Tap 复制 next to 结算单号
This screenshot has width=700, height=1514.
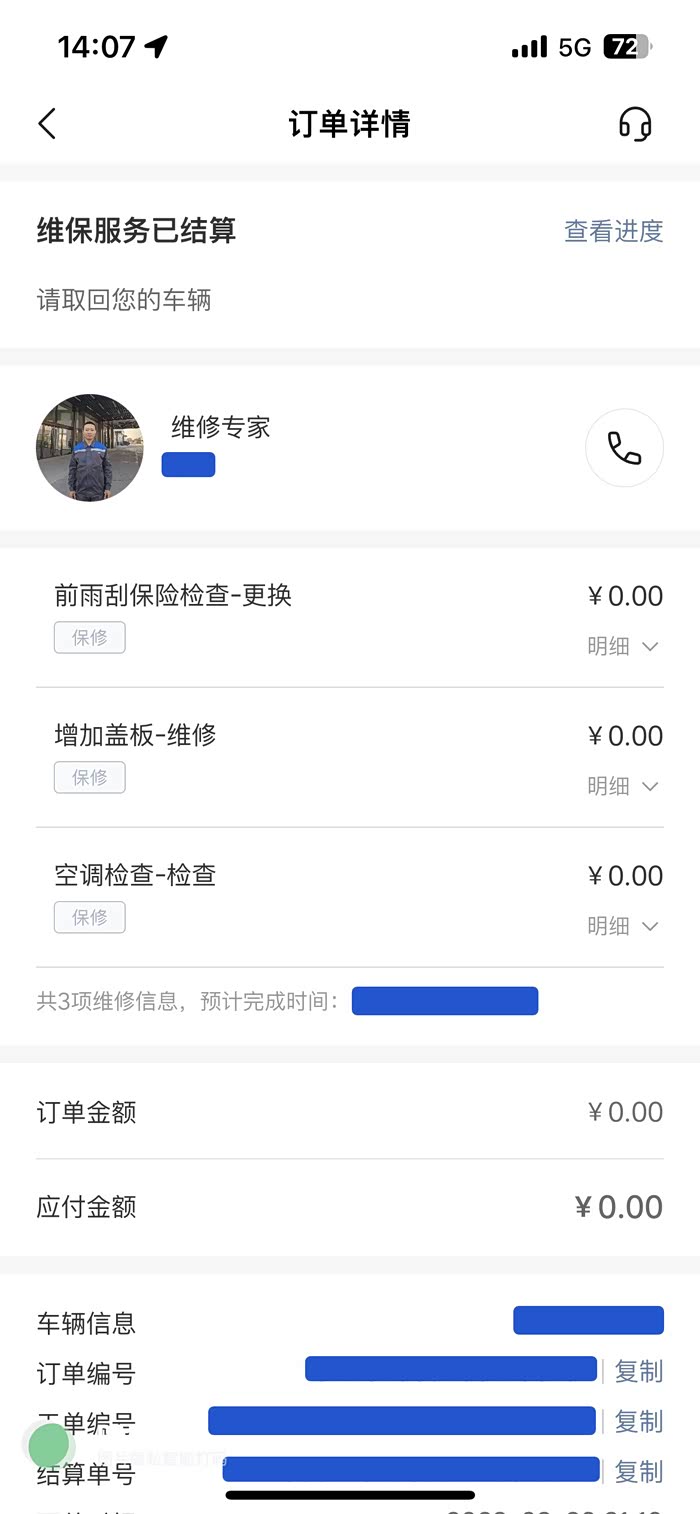pos(638,1471)
